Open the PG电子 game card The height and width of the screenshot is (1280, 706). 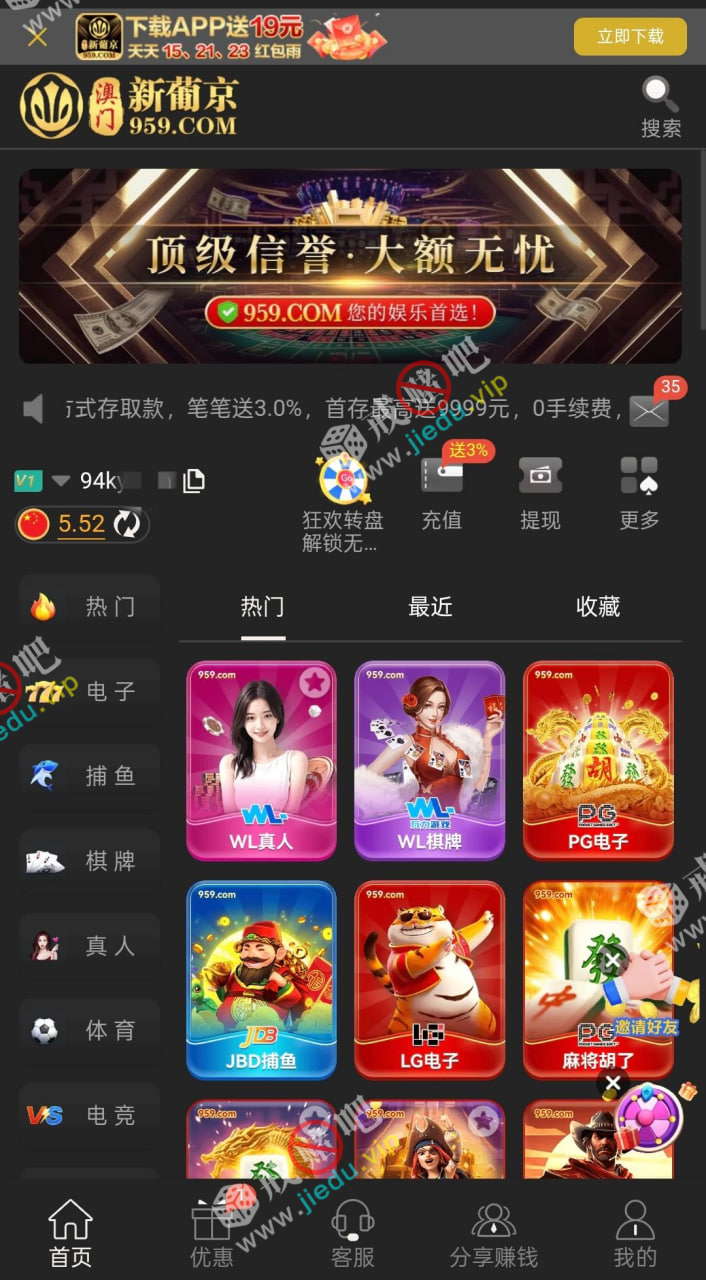click(x=598, y=760)
